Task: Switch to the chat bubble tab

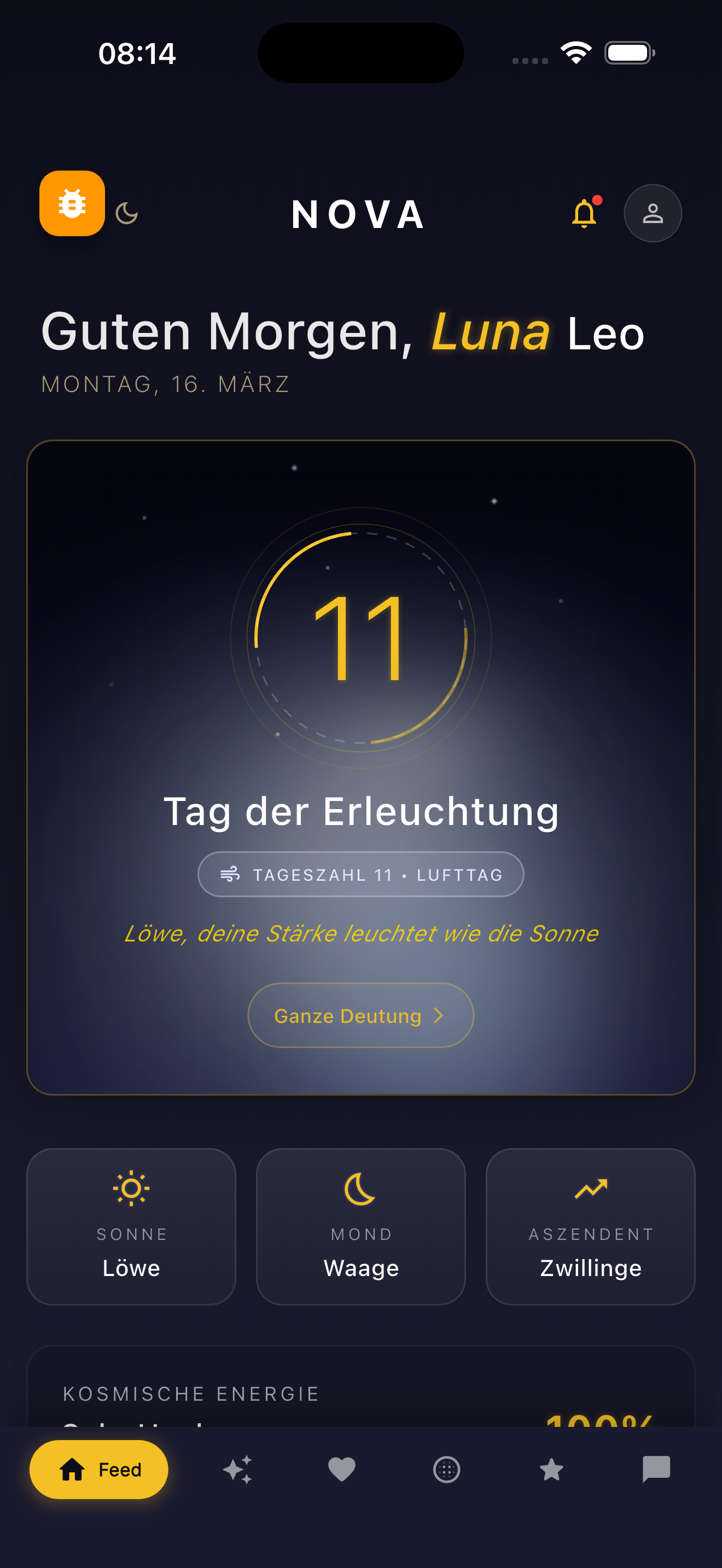Action: click(656, 1470)
